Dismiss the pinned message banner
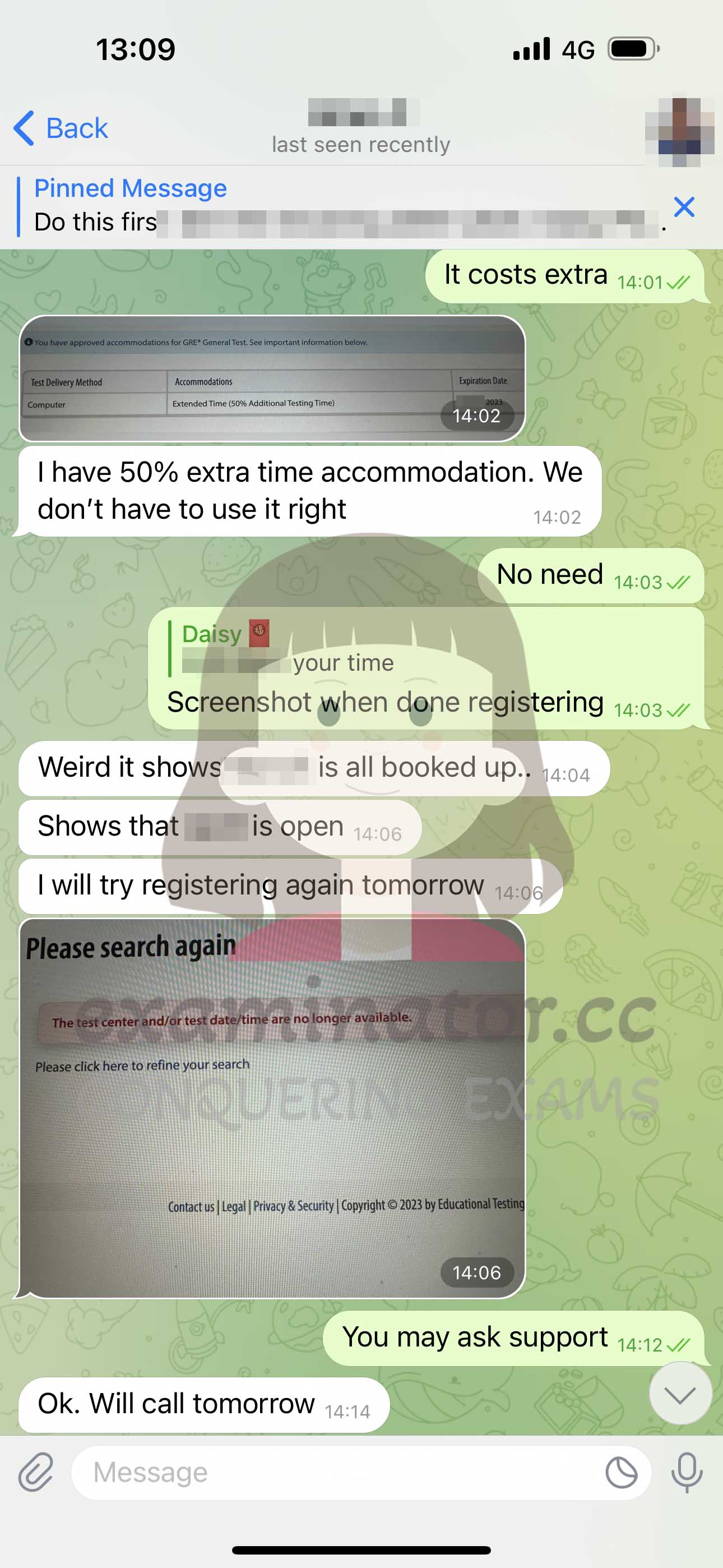This screenshot has width=723, height=1568. point(684,207)
